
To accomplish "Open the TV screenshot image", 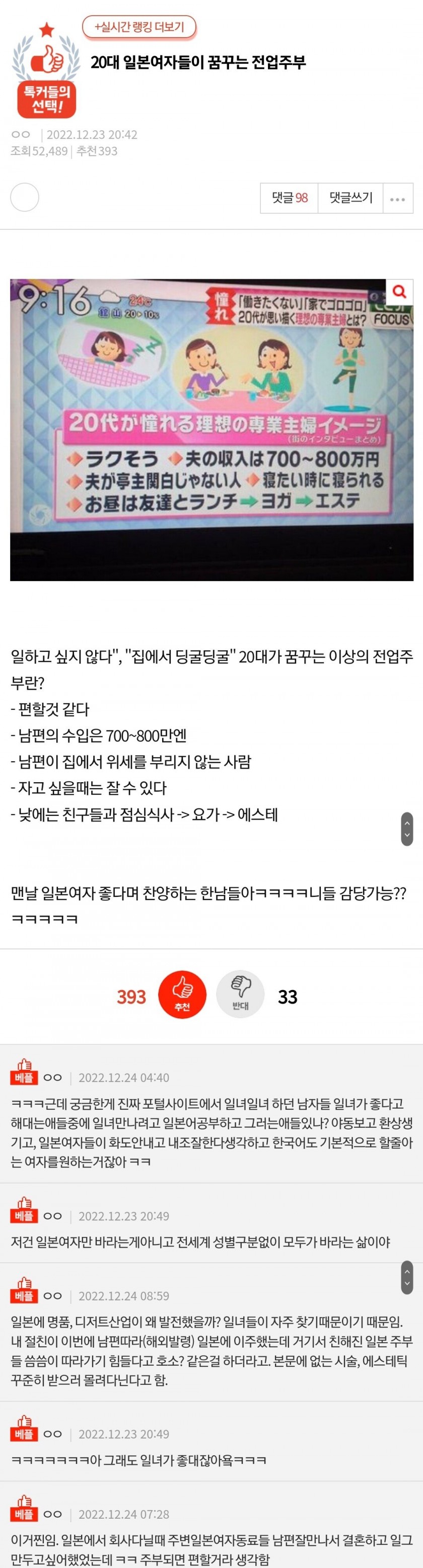I will [211, 429].
